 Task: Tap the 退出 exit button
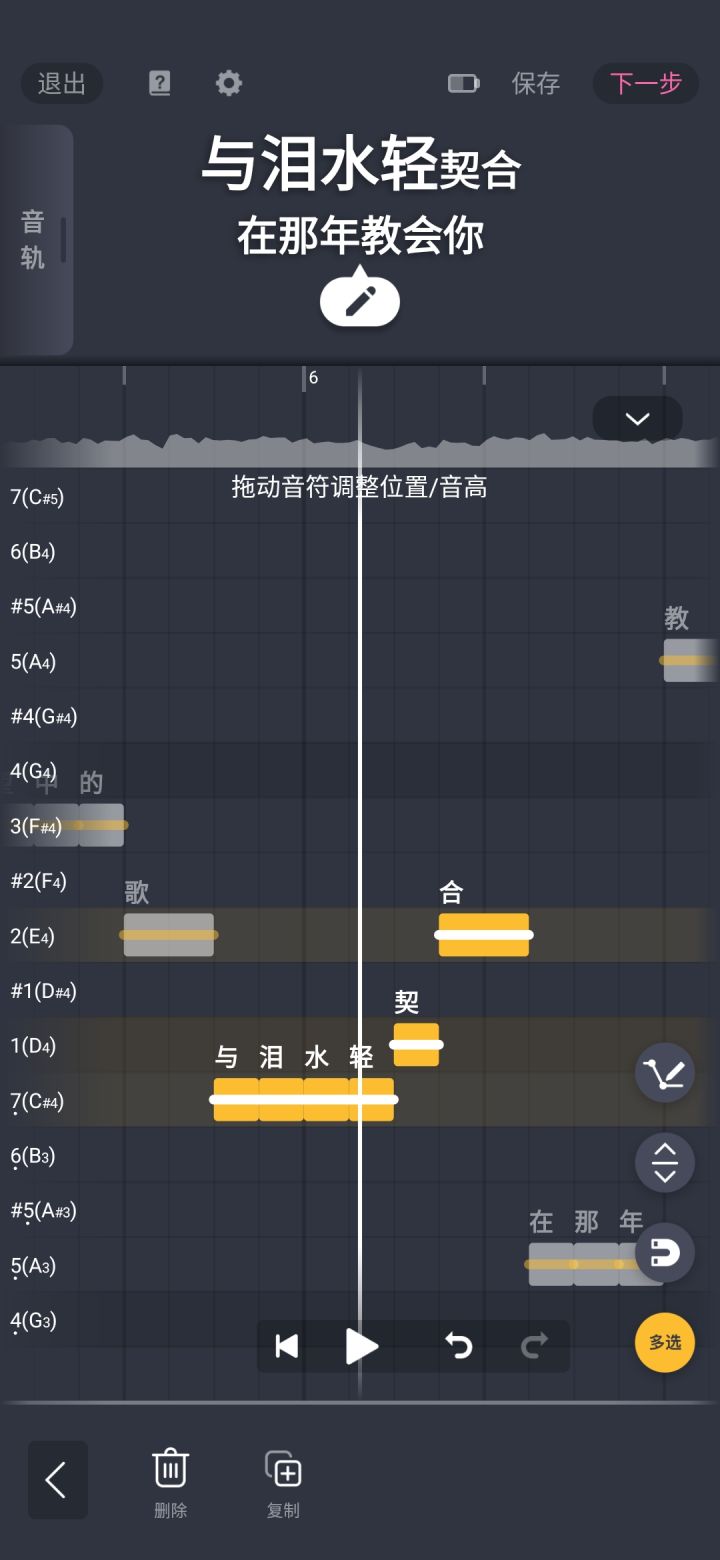coord(61,83)
